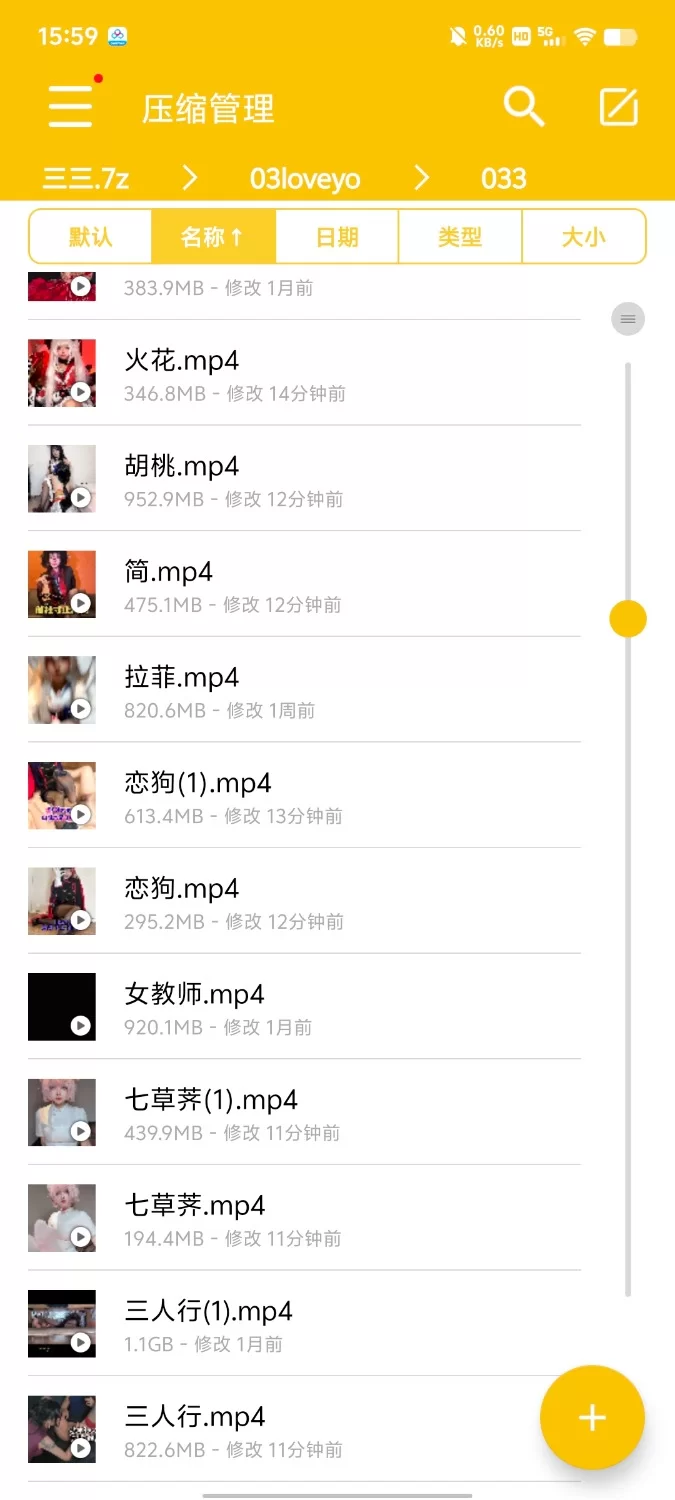Tap the edit pencil icon

click(618, 107)
